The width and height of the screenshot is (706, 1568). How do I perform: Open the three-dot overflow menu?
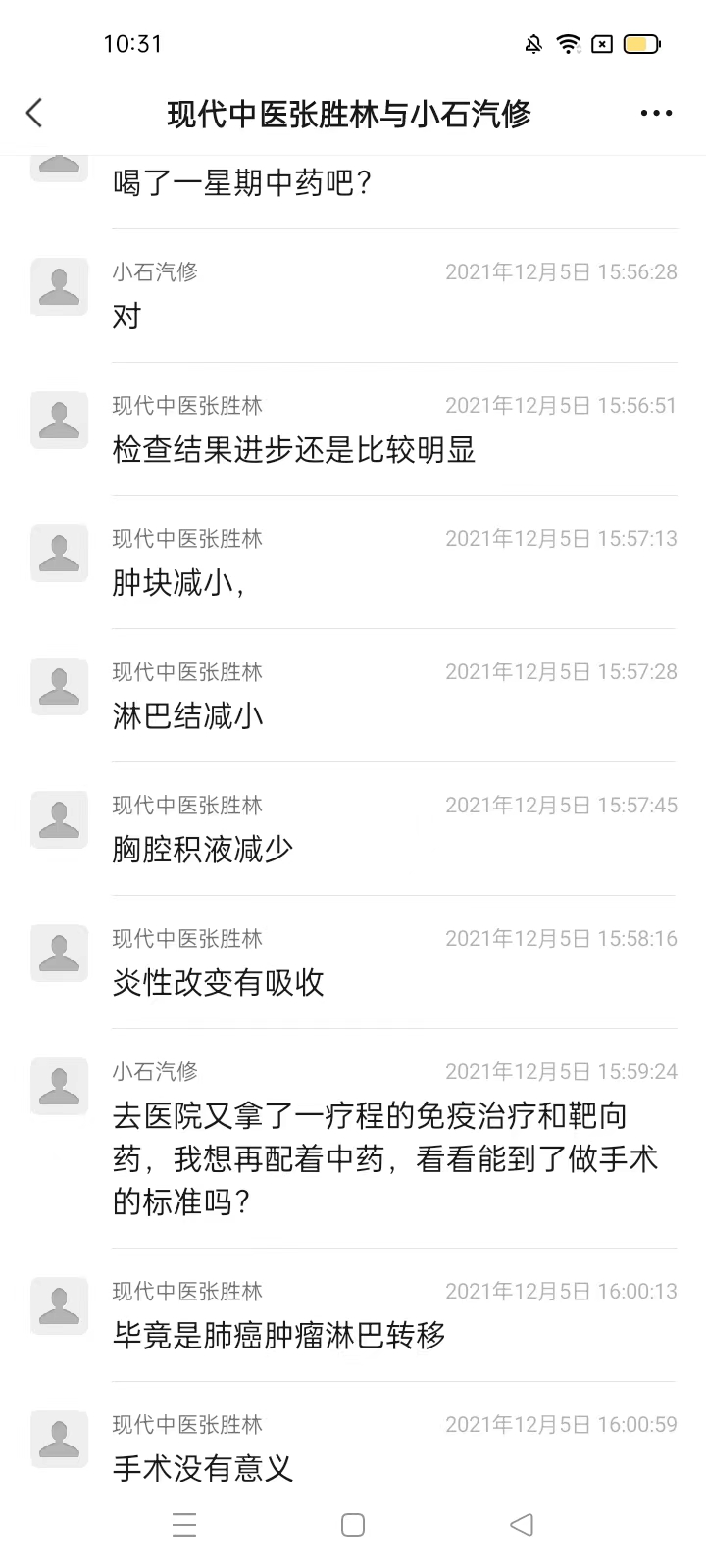656,114
